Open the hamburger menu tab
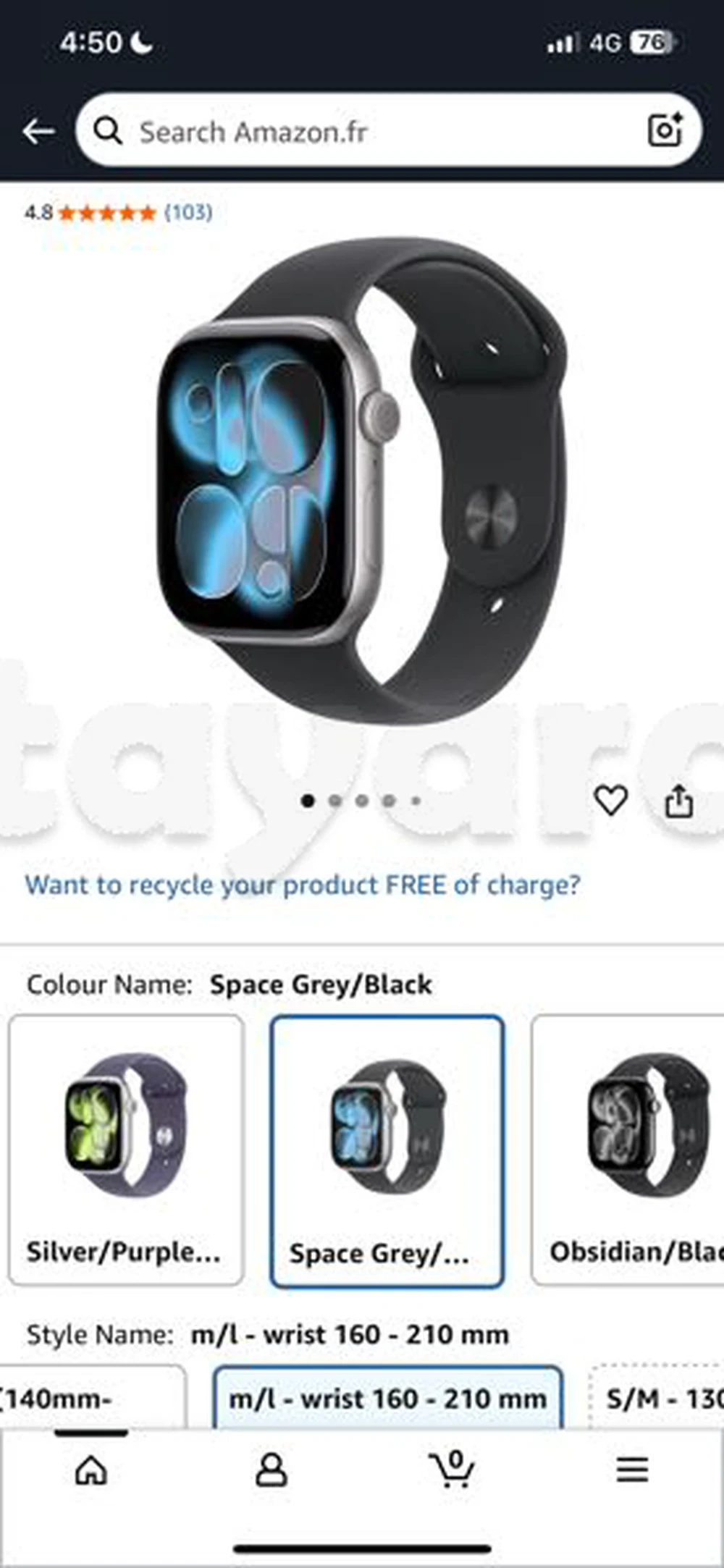 click(632, 1470)
